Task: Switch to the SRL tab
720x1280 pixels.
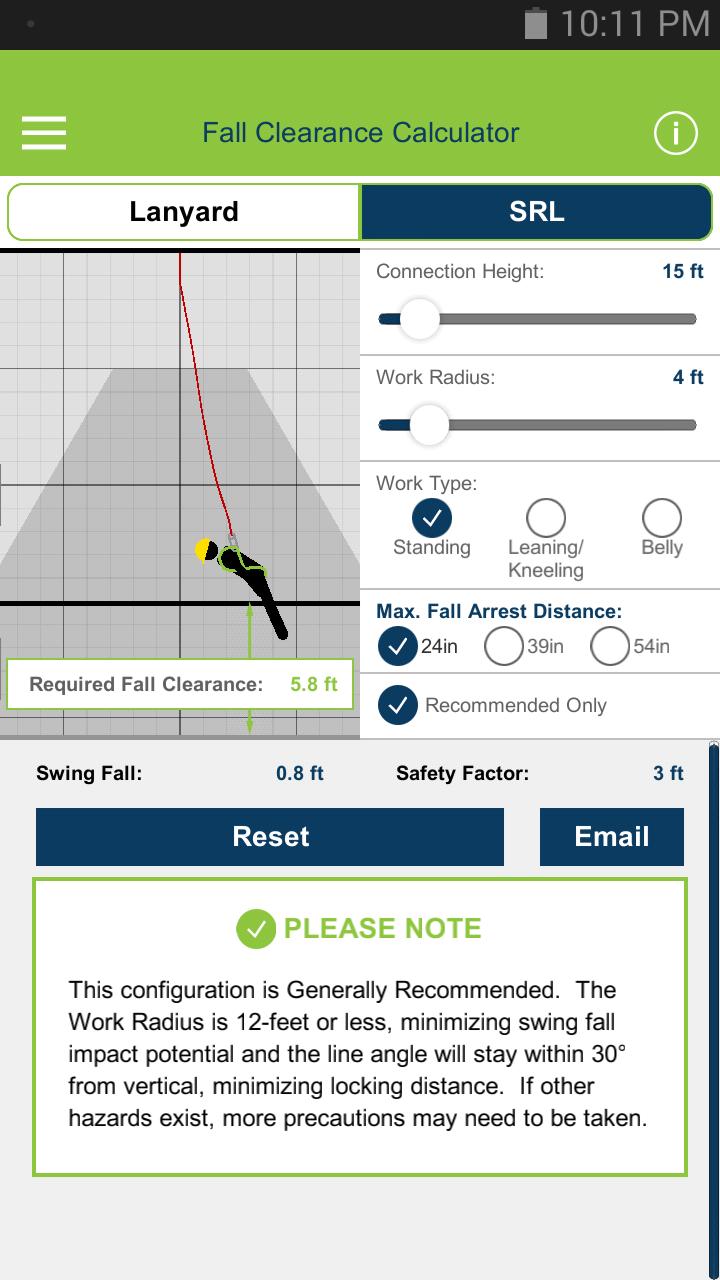Action: 536,211
